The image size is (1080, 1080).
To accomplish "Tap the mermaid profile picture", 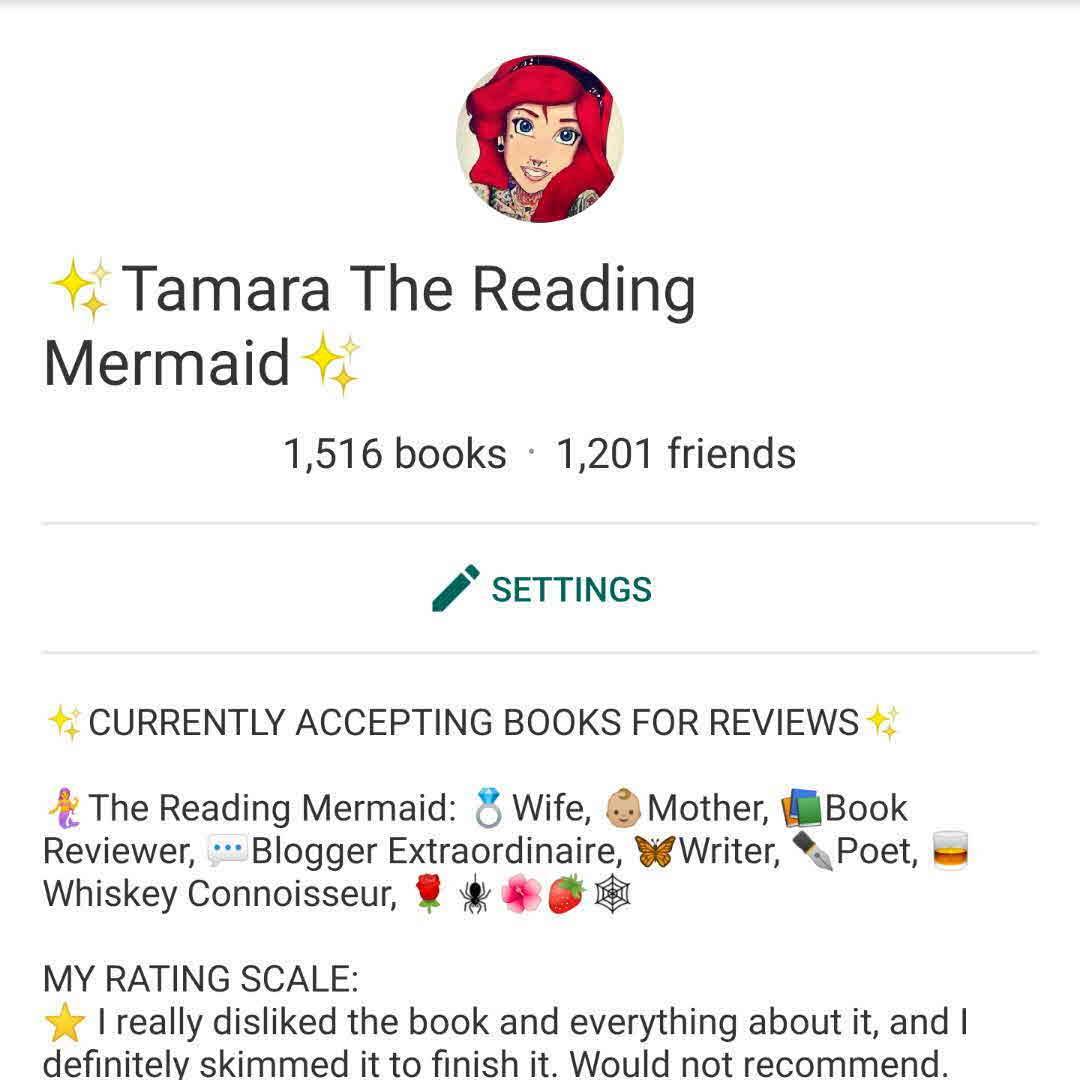I will click(x=540, y=139).
